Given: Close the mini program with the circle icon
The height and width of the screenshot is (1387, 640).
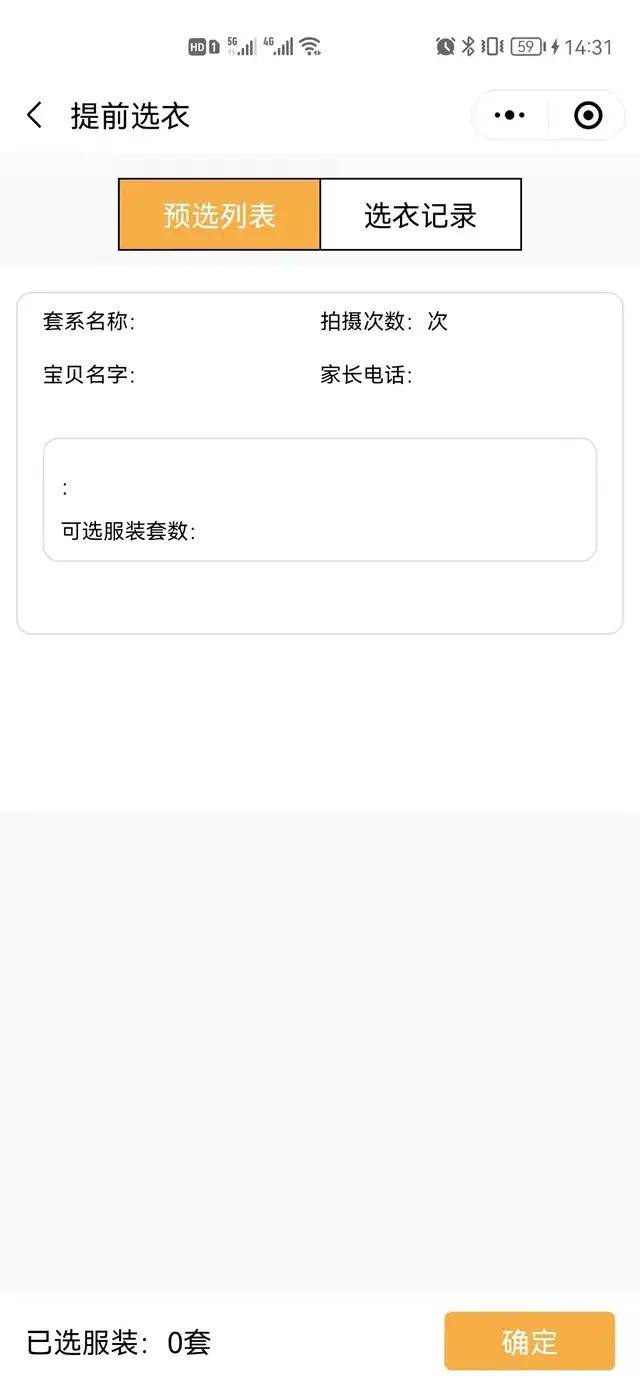Looking at the screenshot, I should (x=588, y=115).
